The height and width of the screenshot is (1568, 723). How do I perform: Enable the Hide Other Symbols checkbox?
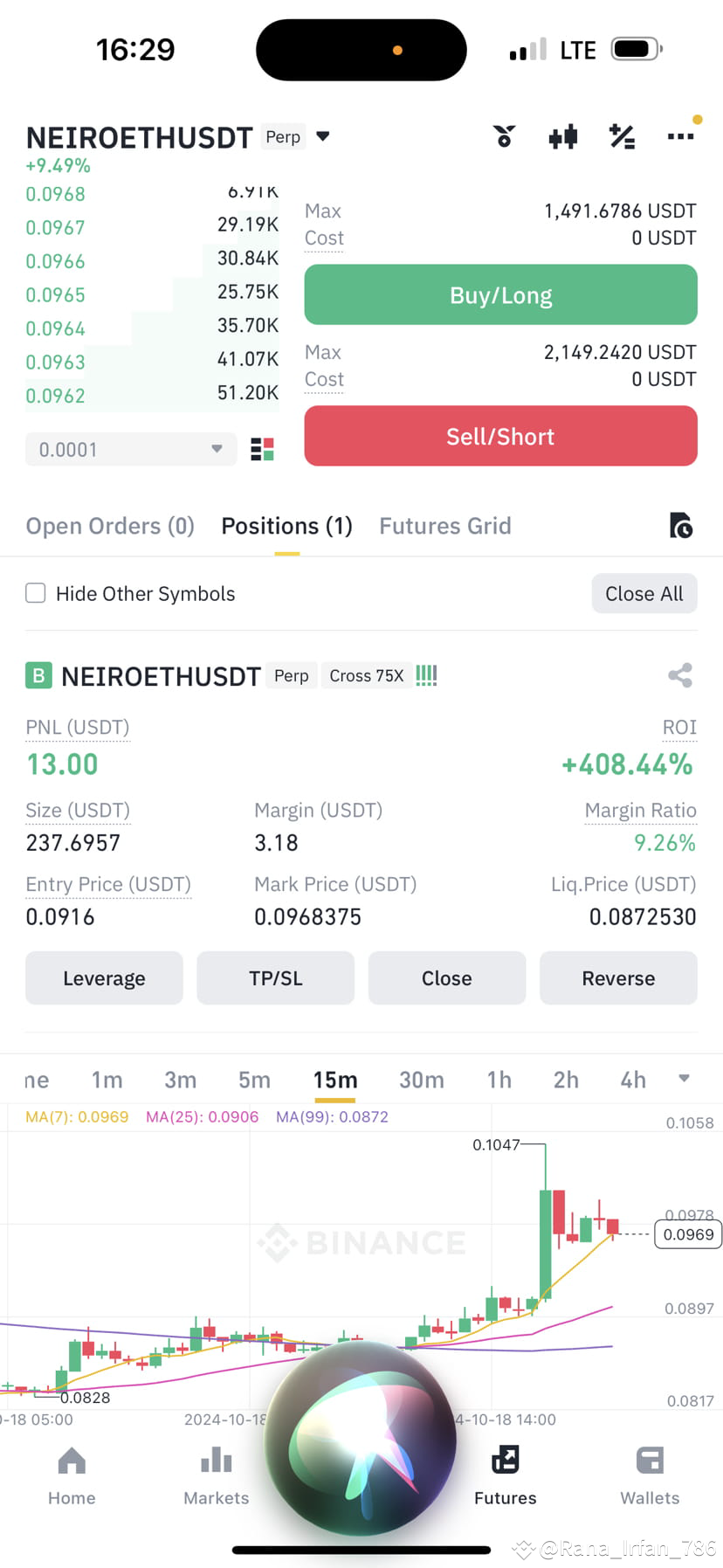35,593
